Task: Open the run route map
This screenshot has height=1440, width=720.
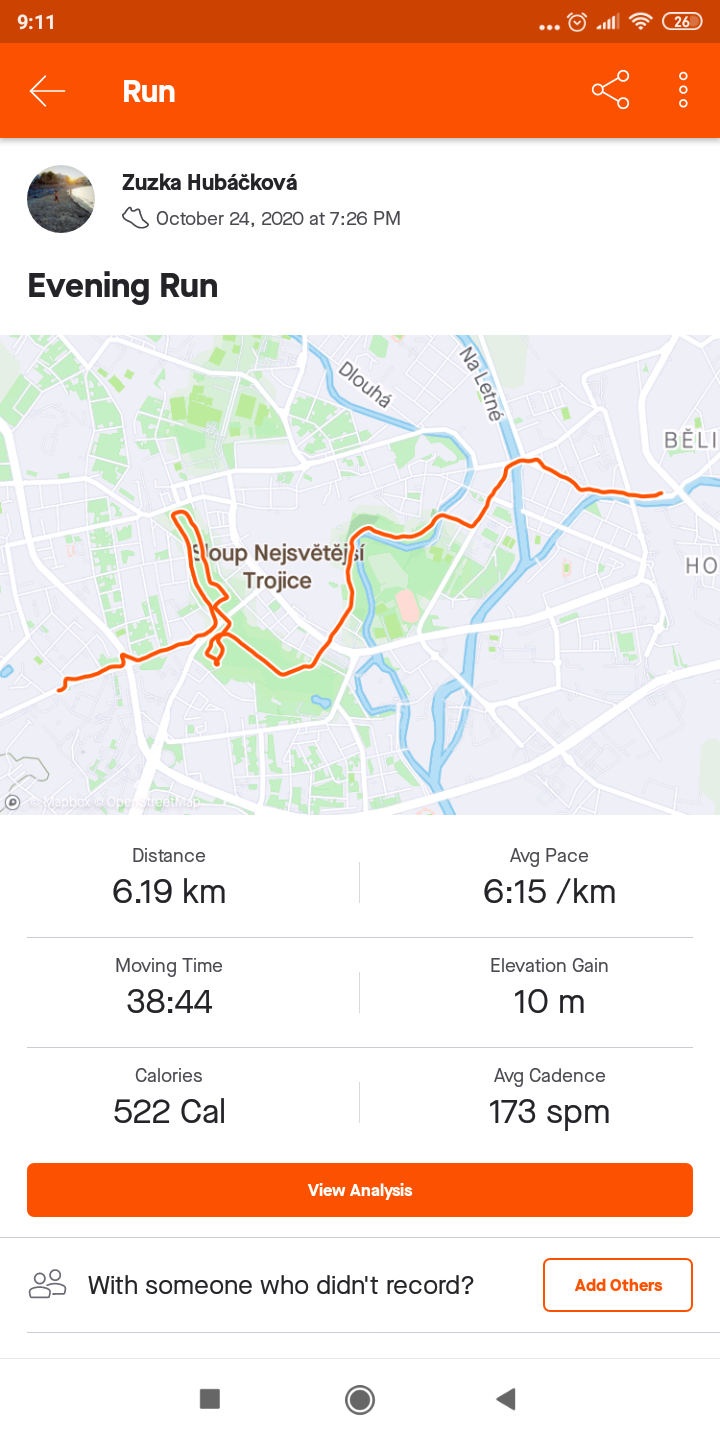Action: (360, 575)
